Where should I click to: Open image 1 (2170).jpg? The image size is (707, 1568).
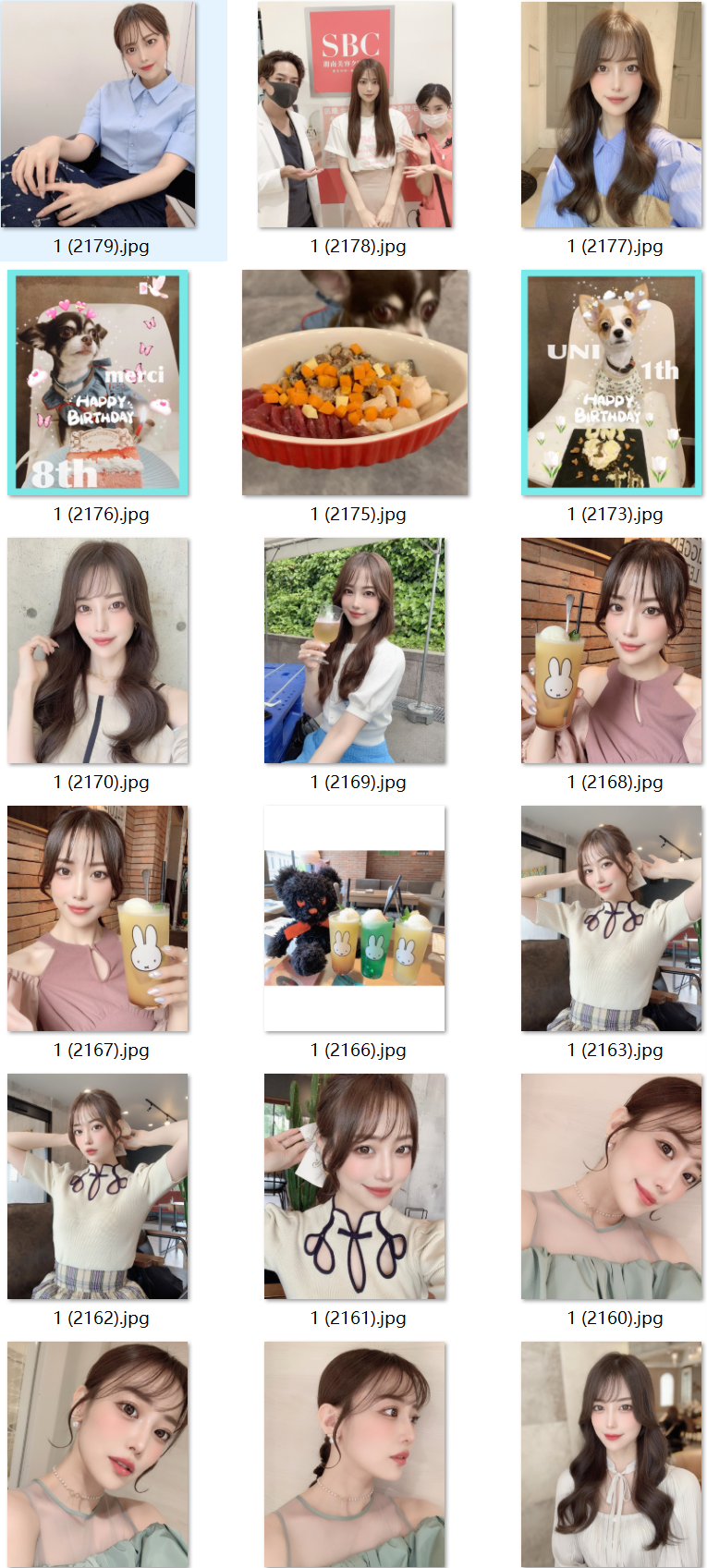click(98, 650)
